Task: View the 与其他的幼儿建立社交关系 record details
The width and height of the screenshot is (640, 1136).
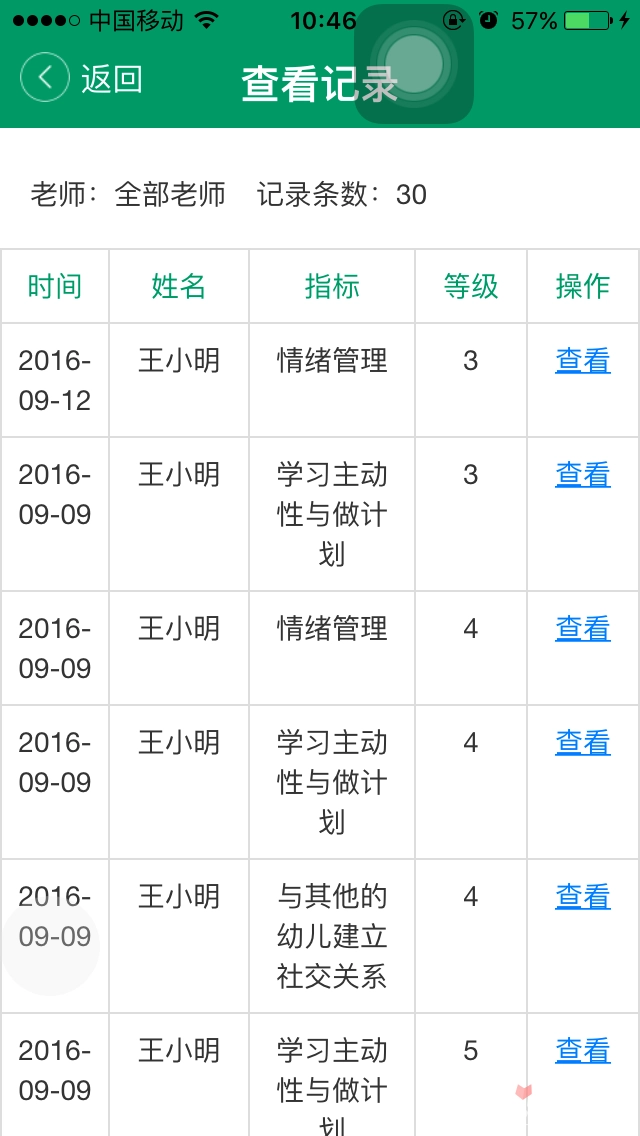Action: pyautogui.click(x=582, y=896)
